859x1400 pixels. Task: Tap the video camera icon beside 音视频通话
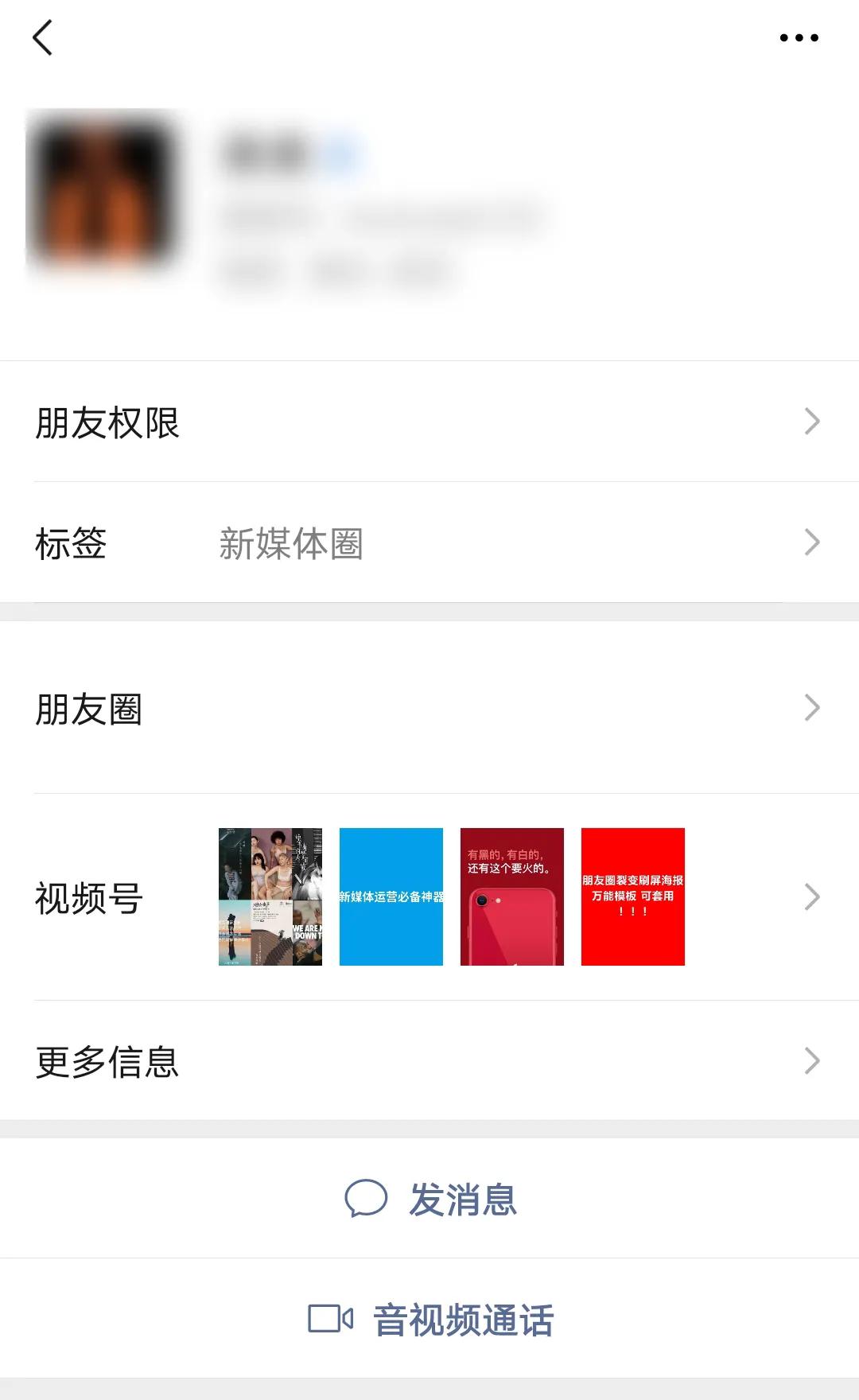click(x=328, y=1319)
